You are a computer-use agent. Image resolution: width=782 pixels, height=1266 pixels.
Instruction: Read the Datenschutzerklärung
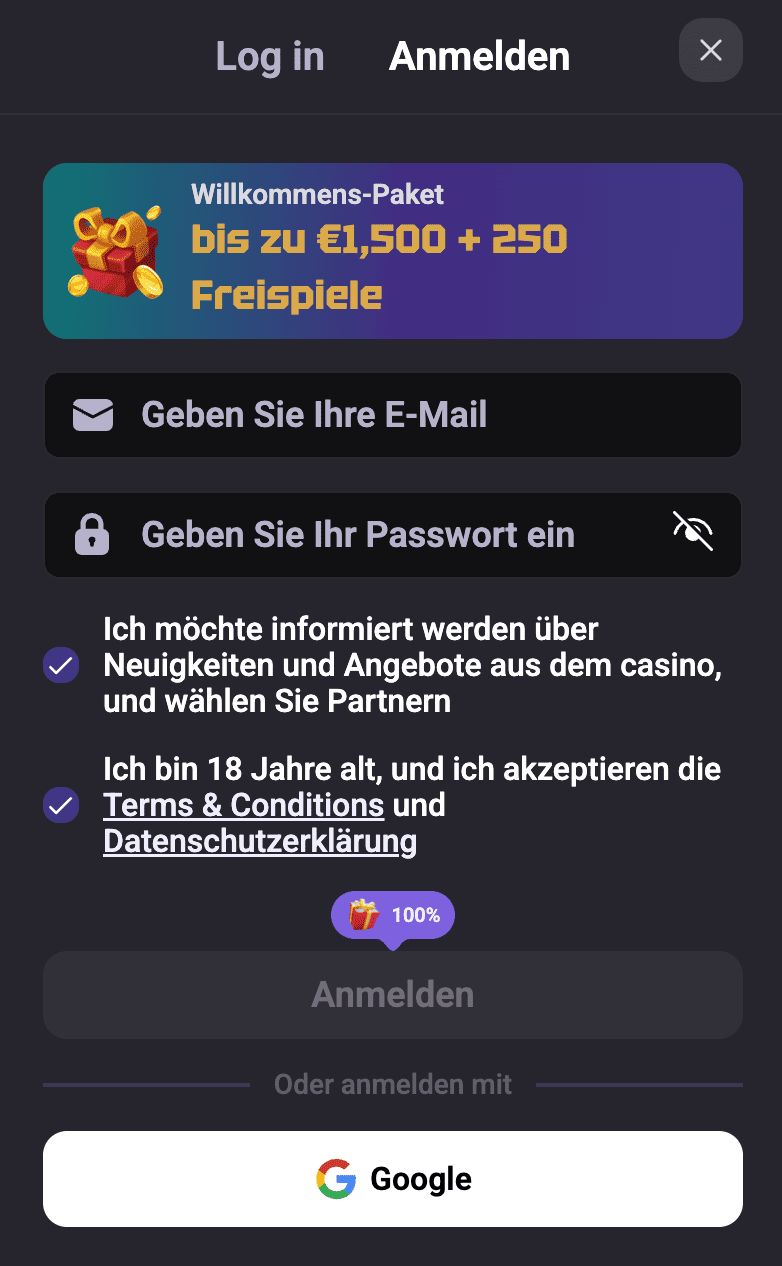click(x=259, y=841)
